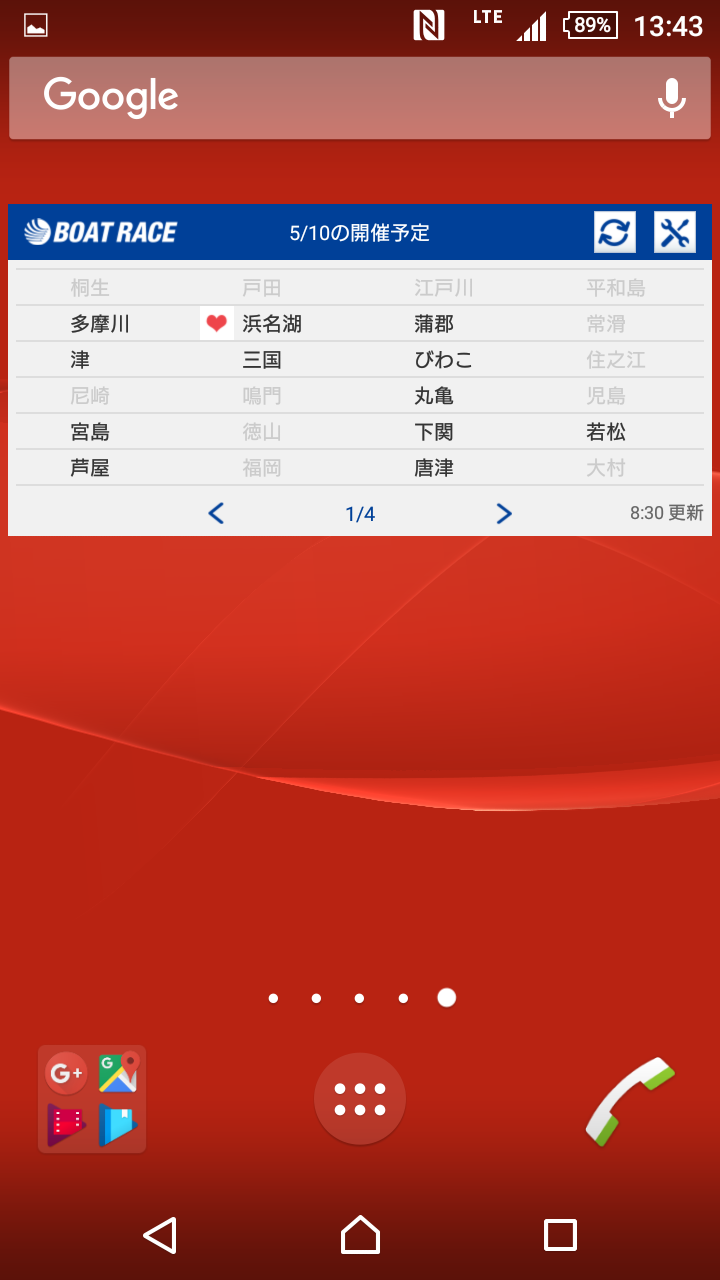720x1280 pixels.
Task: Refresh the Boat Race widget
Action: 615,232
